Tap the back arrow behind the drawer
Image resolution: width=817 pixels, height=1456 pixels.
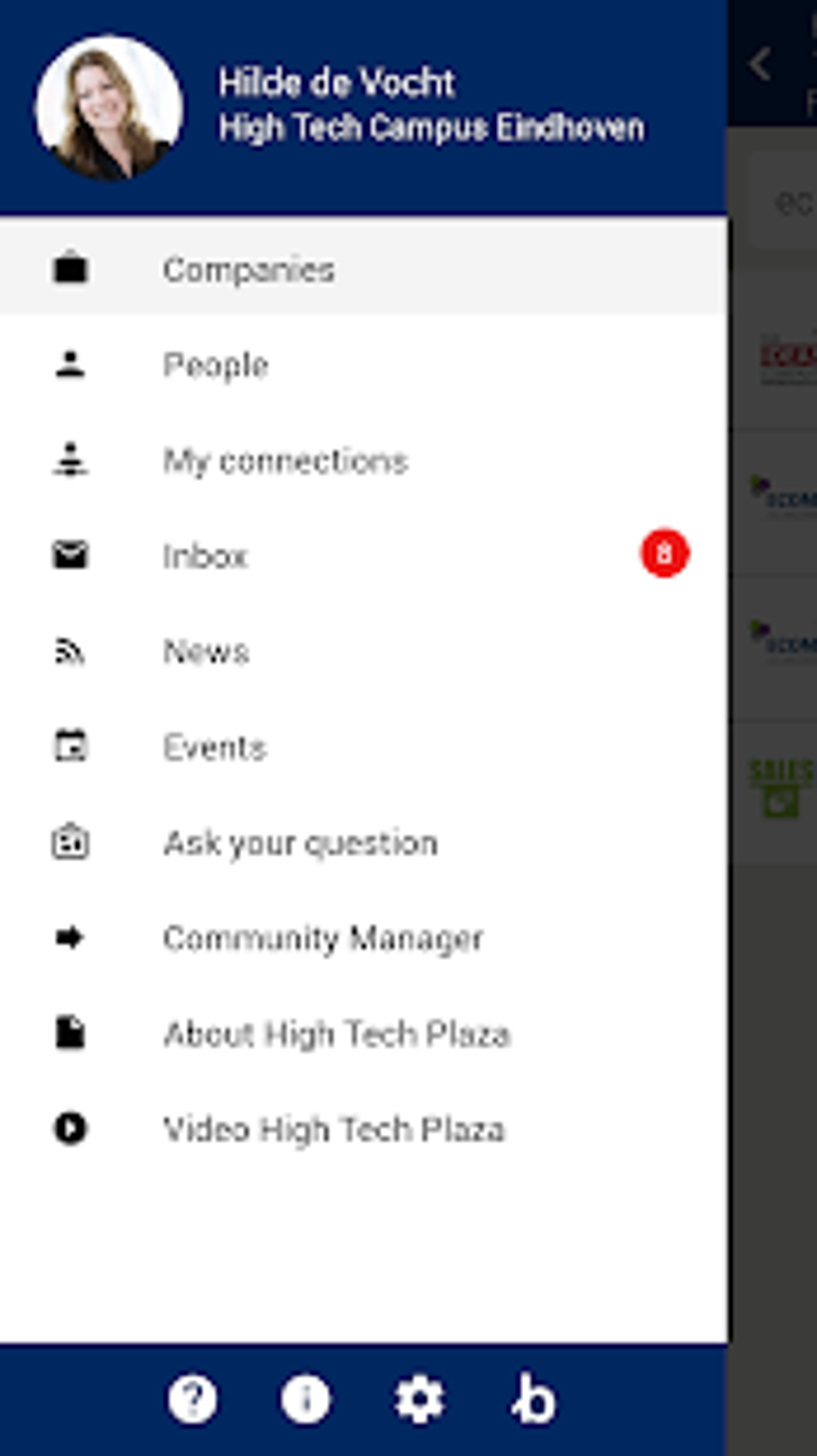point(761,64)
